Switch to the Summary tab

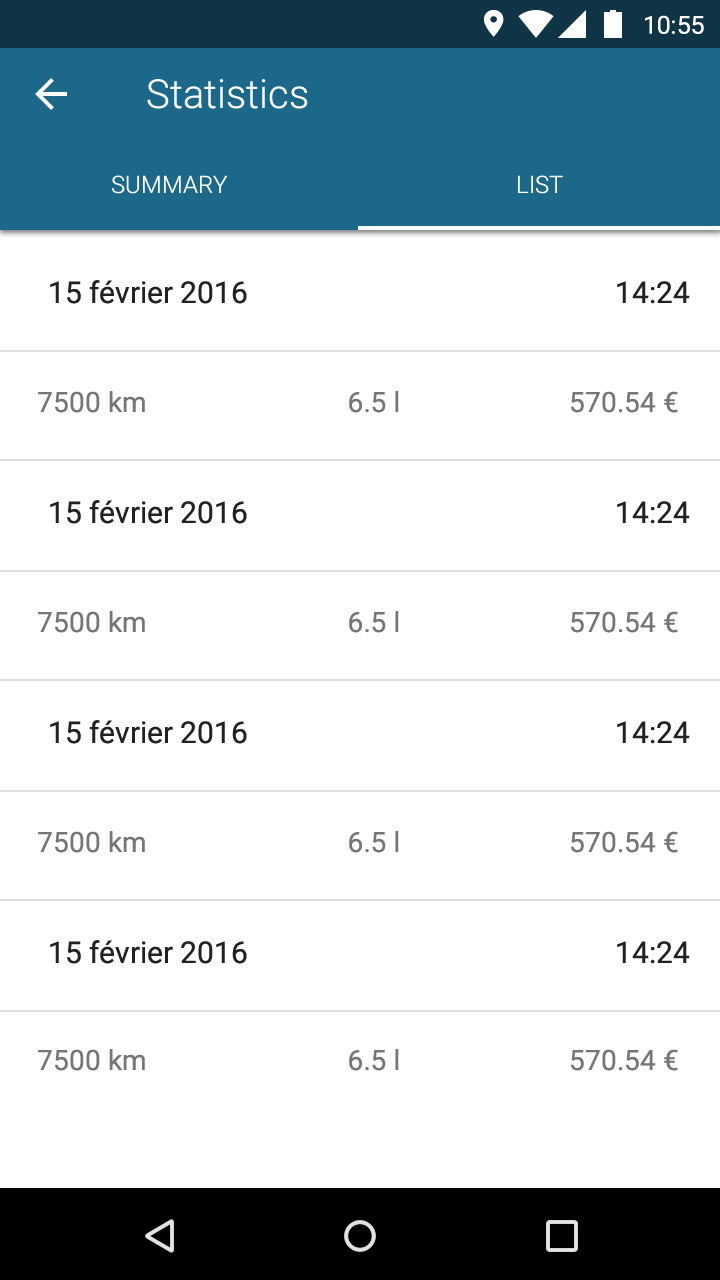click(x=169, y=185)
